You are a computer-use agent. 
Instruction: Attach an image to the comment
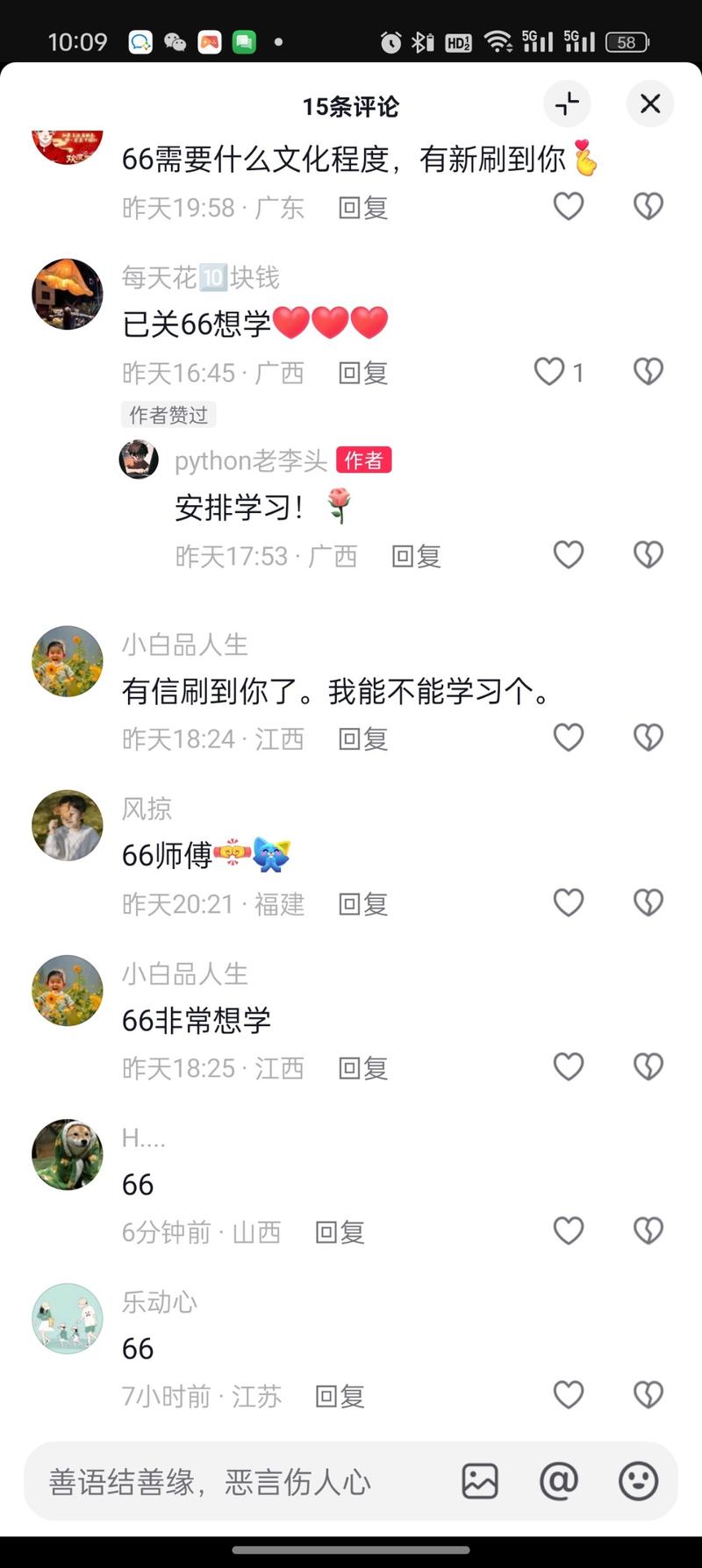pos(480,1481)
